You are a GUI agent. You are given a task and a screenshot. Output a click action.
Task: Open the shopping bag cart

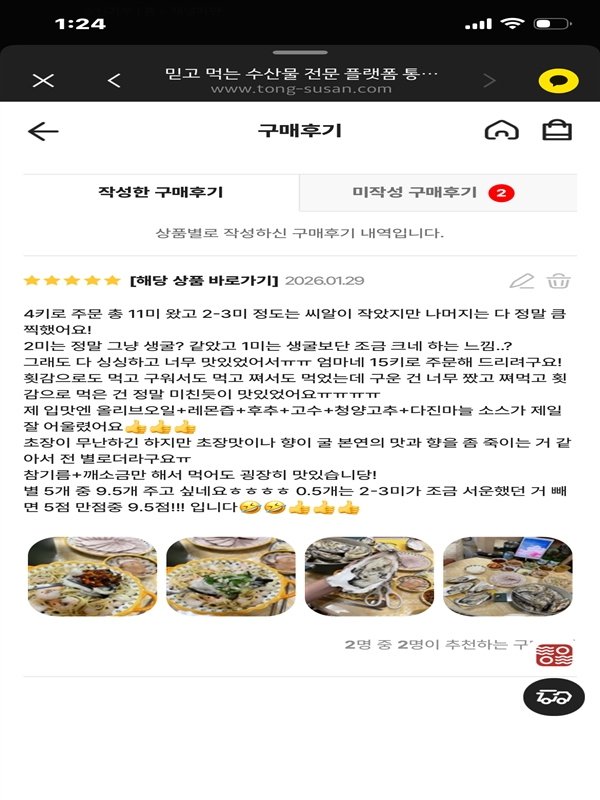pos(556,131)
